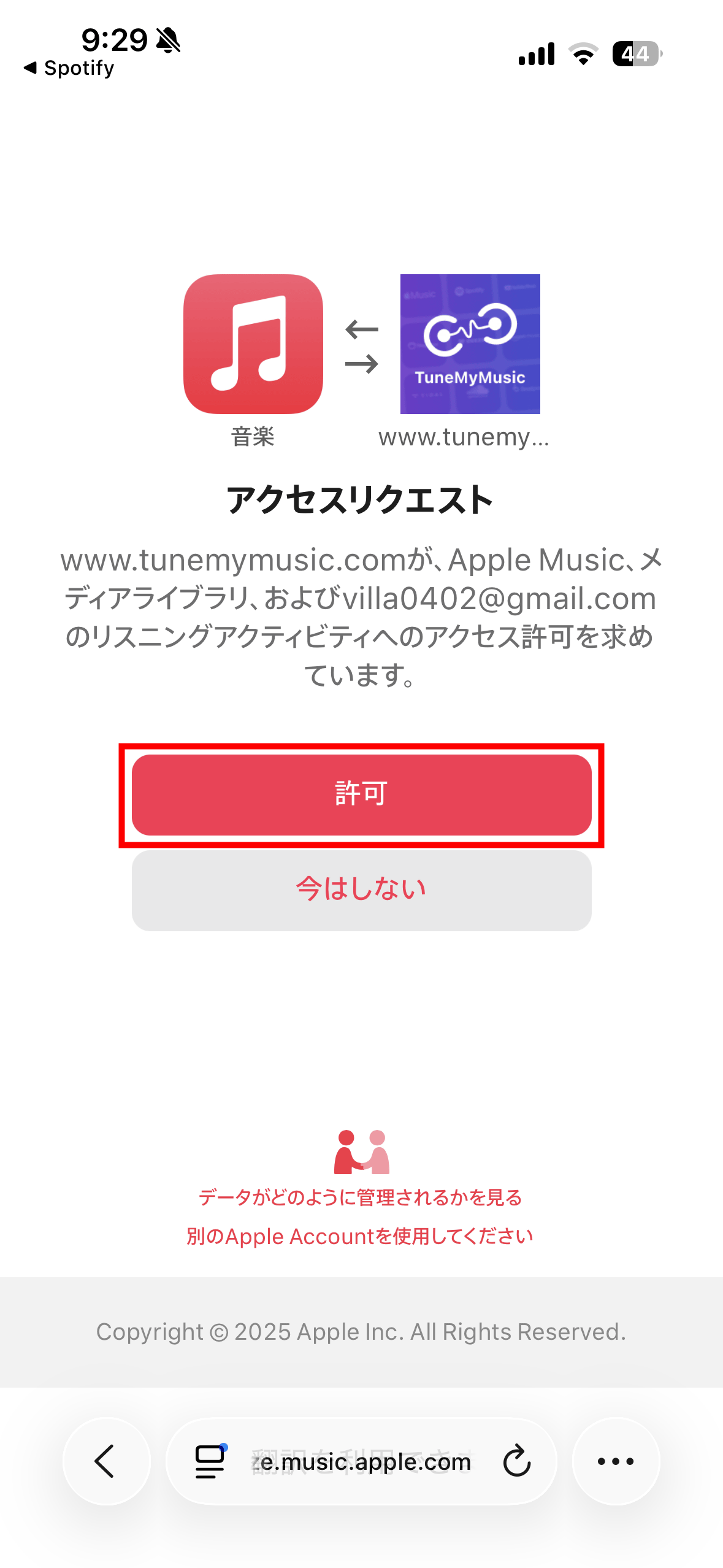This screenshot has height=1568, width=723.
Task: Open データがどのように管理されるかを見る link
Action: point(361,1197)
